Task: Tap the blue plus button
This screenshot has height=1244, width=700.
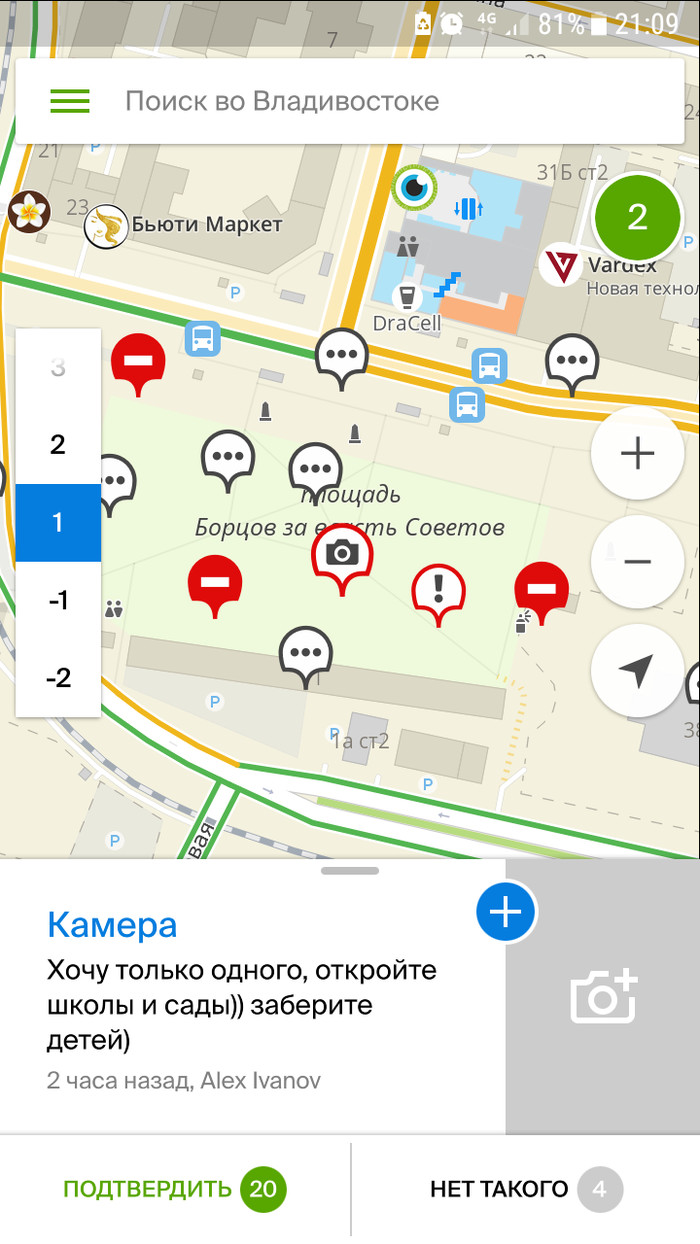Action: tap(505, 913)
